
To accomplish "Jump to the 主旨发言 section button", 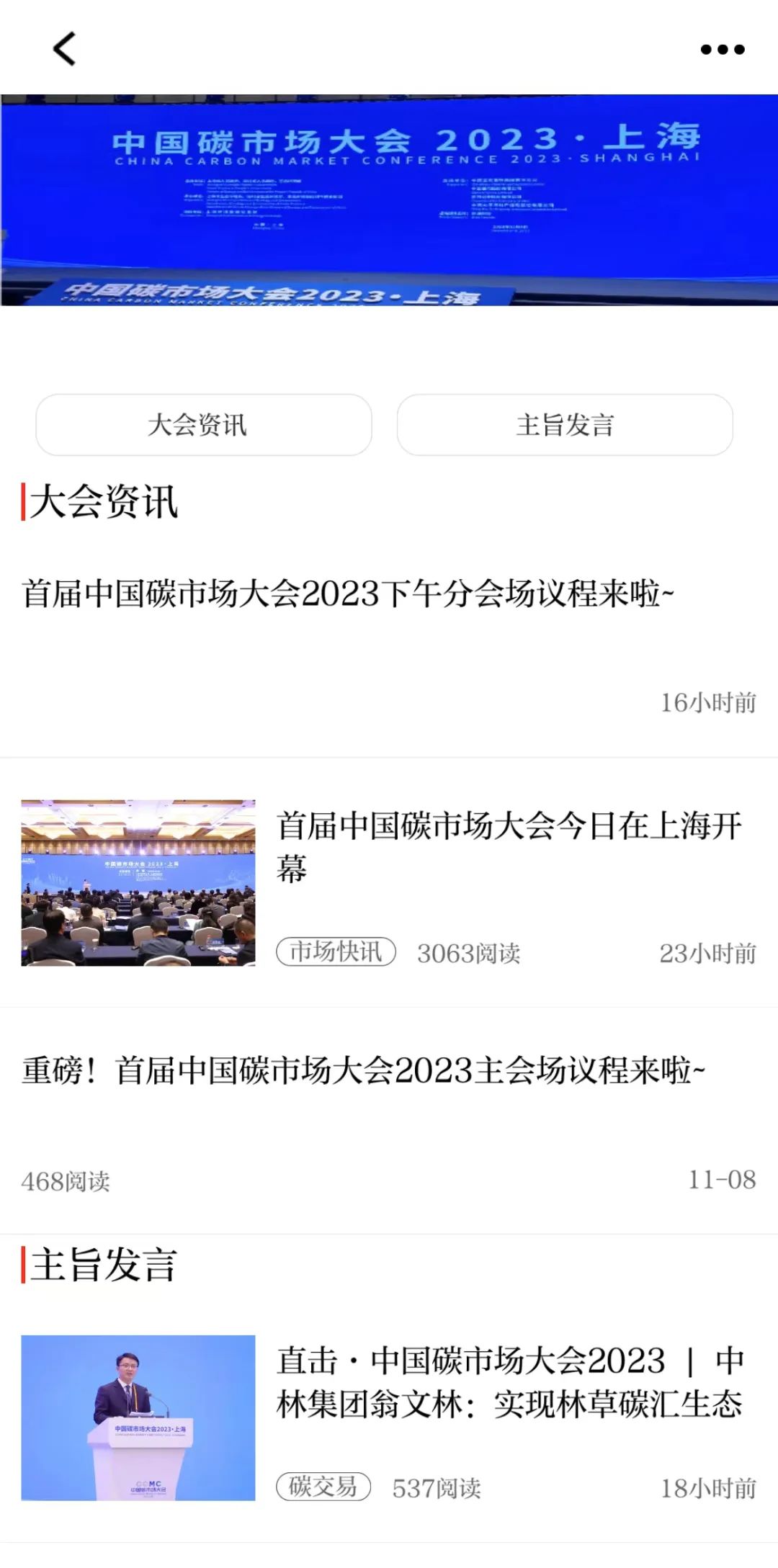I will 565,425.
